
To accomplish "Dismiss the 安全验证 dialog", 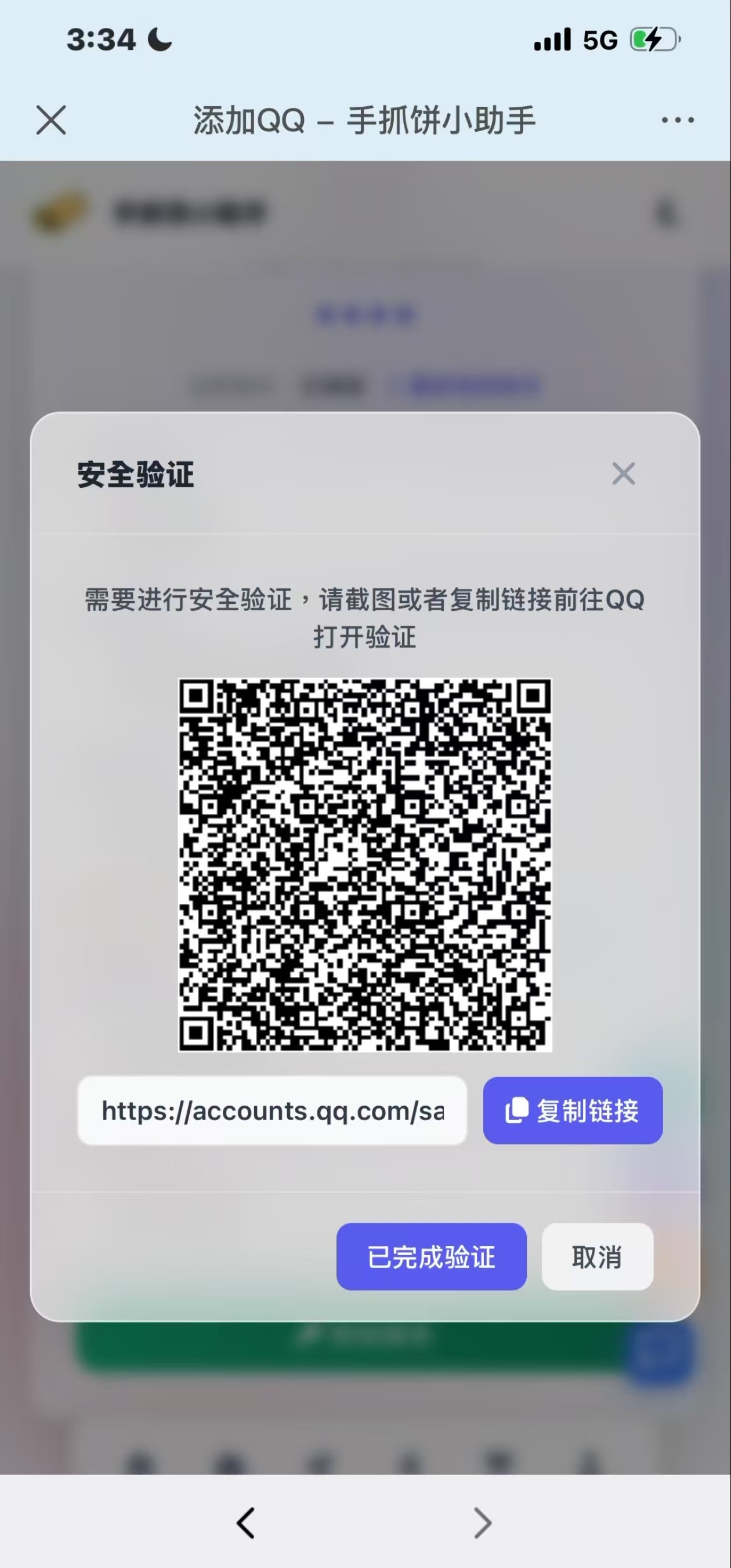I will [x=623, y=473].
